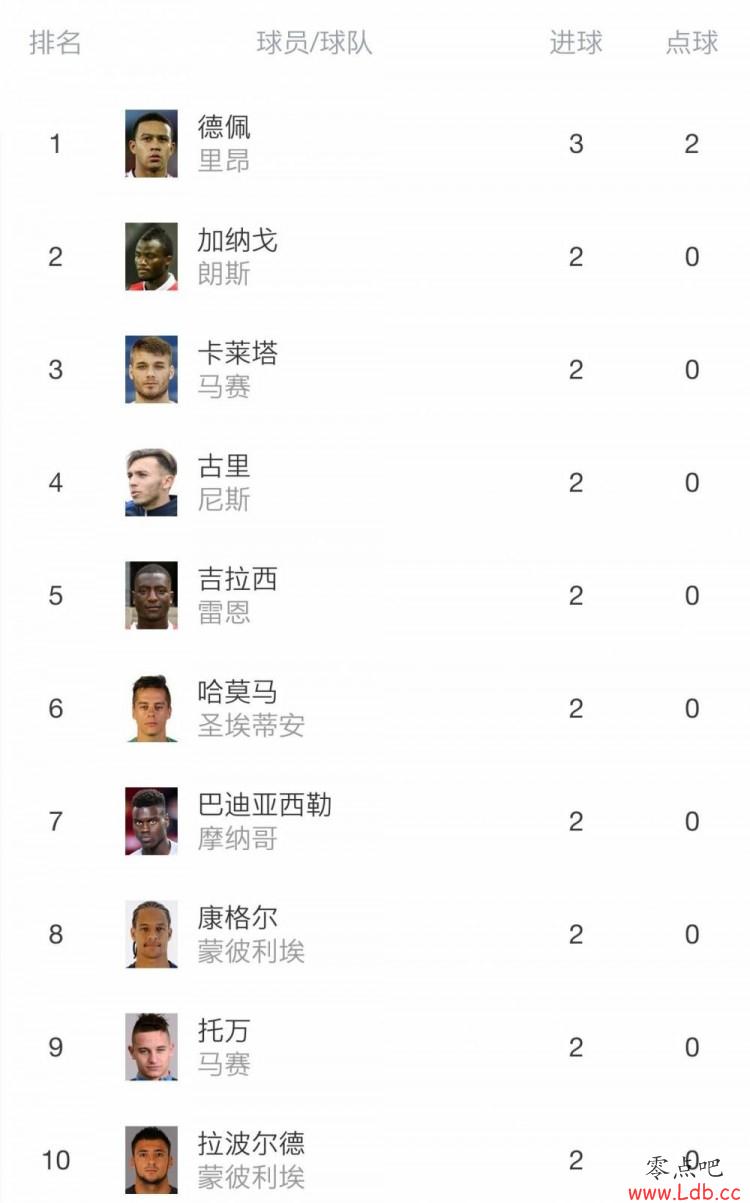Select the 加纳戈 row from 朗斯
The image size is (750, 1203).
(x=237, y=241)
